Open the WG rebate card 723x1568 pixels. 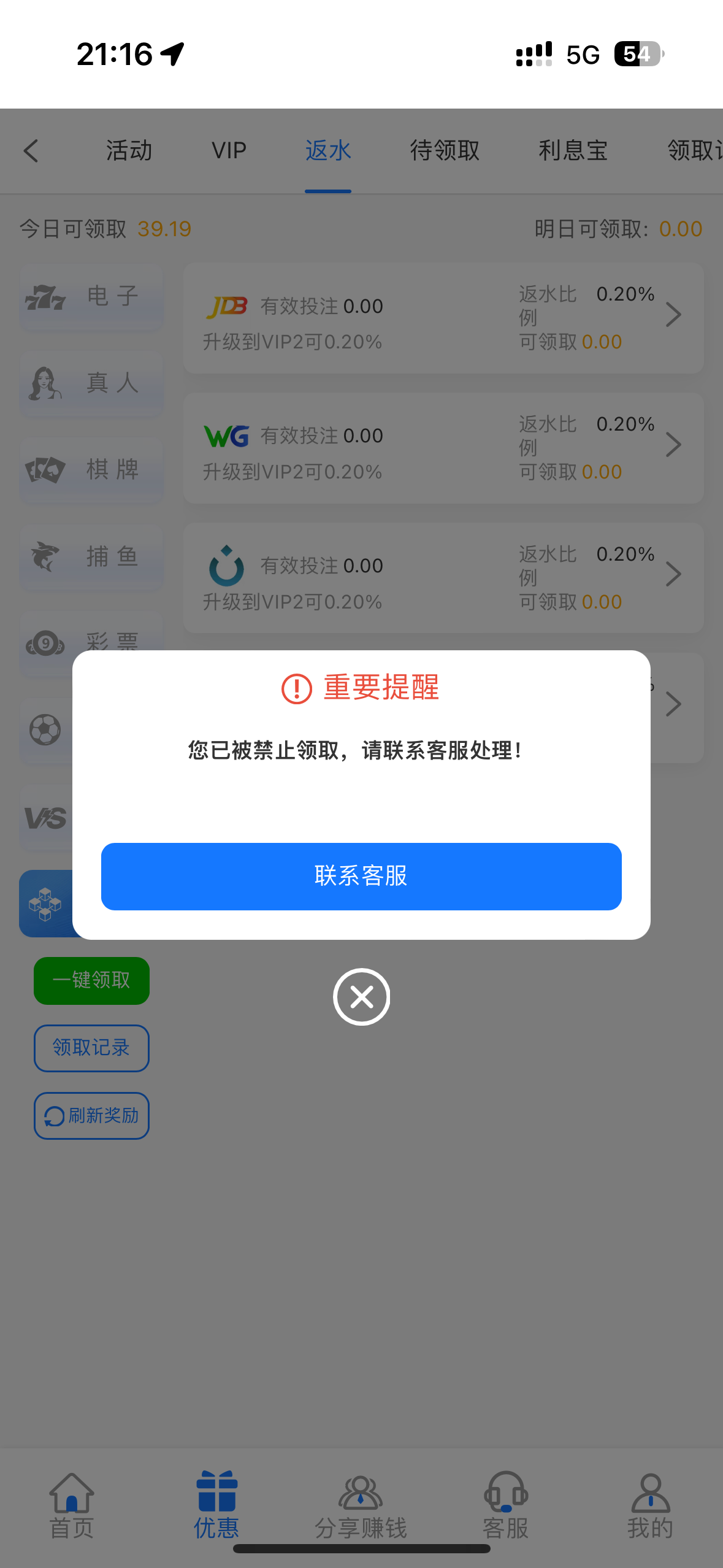pyautogui.click(x=443, y=448)
